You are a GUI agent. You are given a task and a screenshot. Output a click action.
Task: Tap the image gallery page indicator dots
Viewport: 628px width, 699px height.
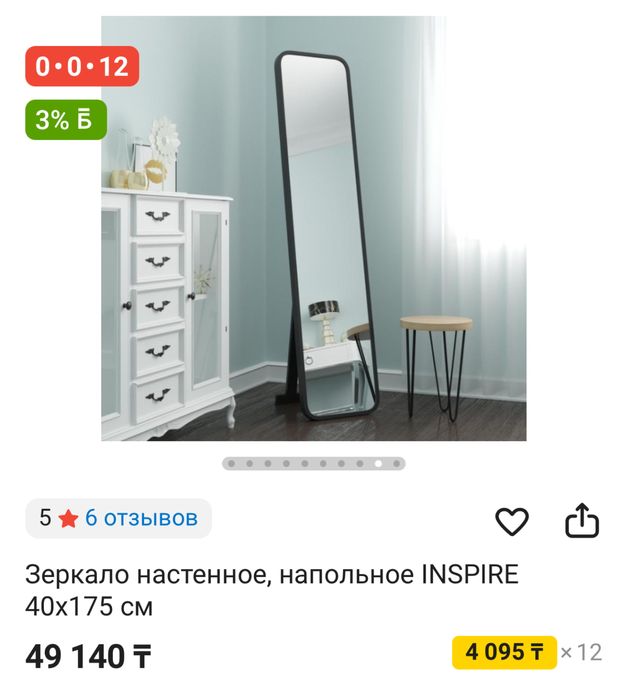(x=313, y=464)
